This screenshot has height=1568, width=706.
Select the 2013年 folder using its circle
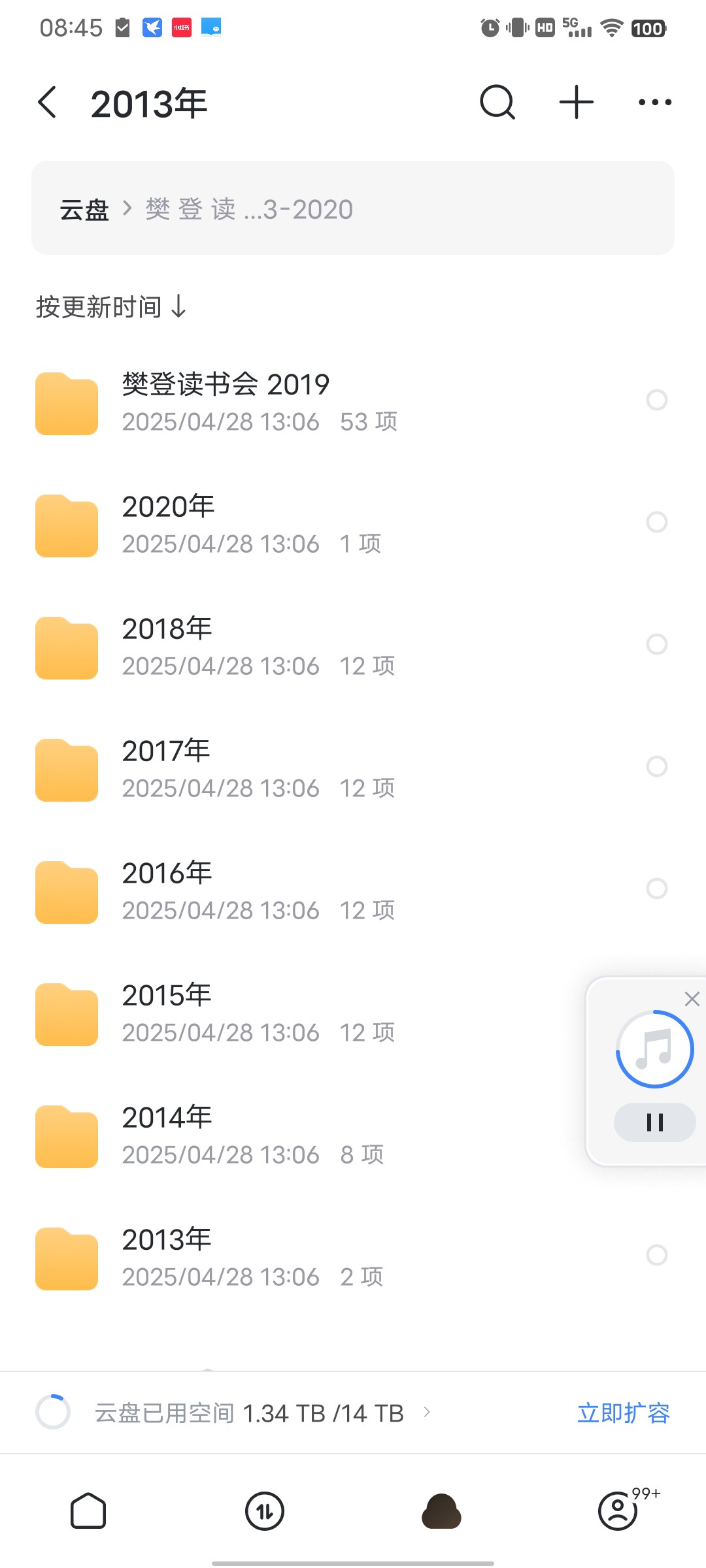coord(656,1255)
